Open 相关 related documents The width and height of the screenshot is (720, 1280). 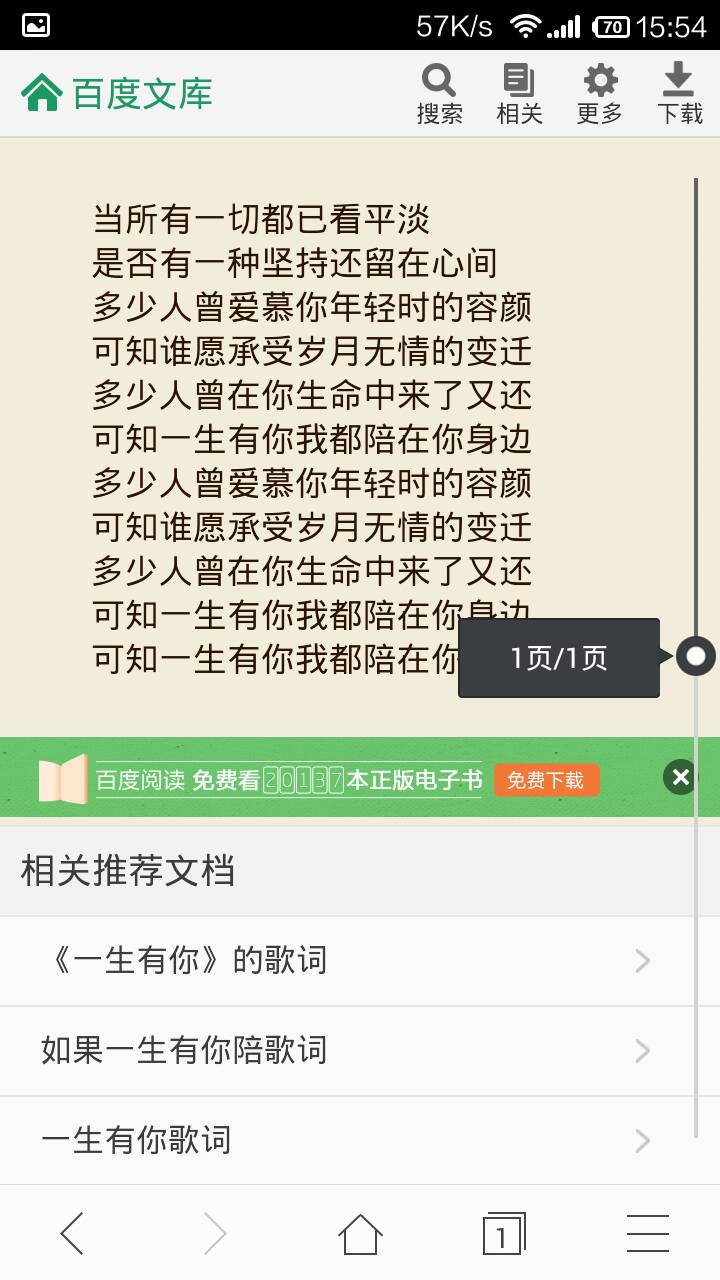tap(519, 94)
